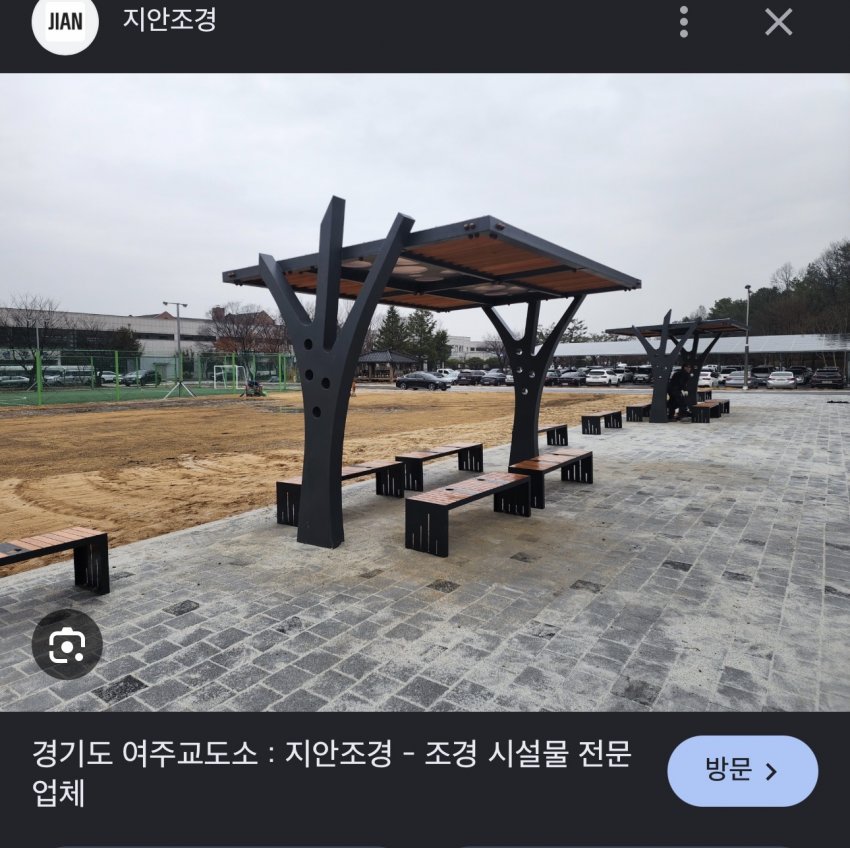The image size is (850, 848).
Task: Tap the JIAN site logo
Action: (x=65, y=22)
